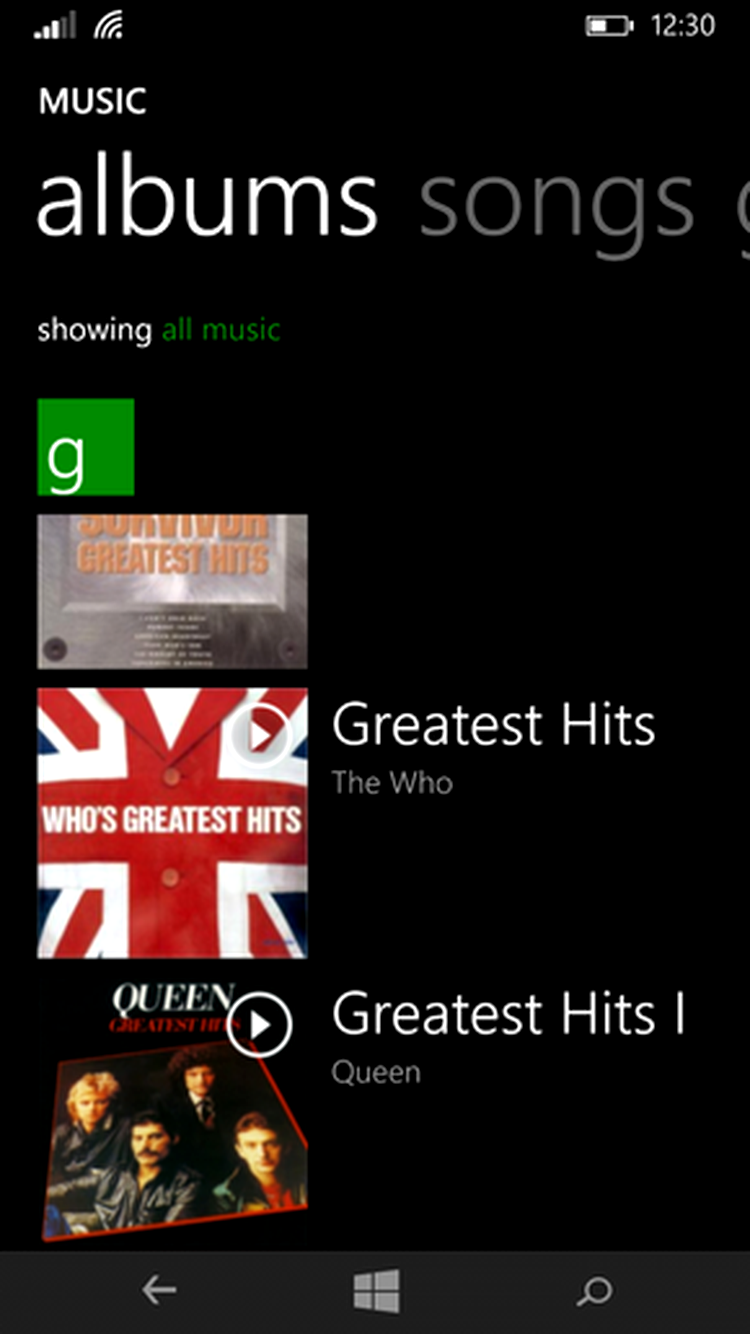Play Queen's Greatest Hits I album
Image resolution: width=750 pixels, height=1334 pixels.
(x=259, y=1024)
